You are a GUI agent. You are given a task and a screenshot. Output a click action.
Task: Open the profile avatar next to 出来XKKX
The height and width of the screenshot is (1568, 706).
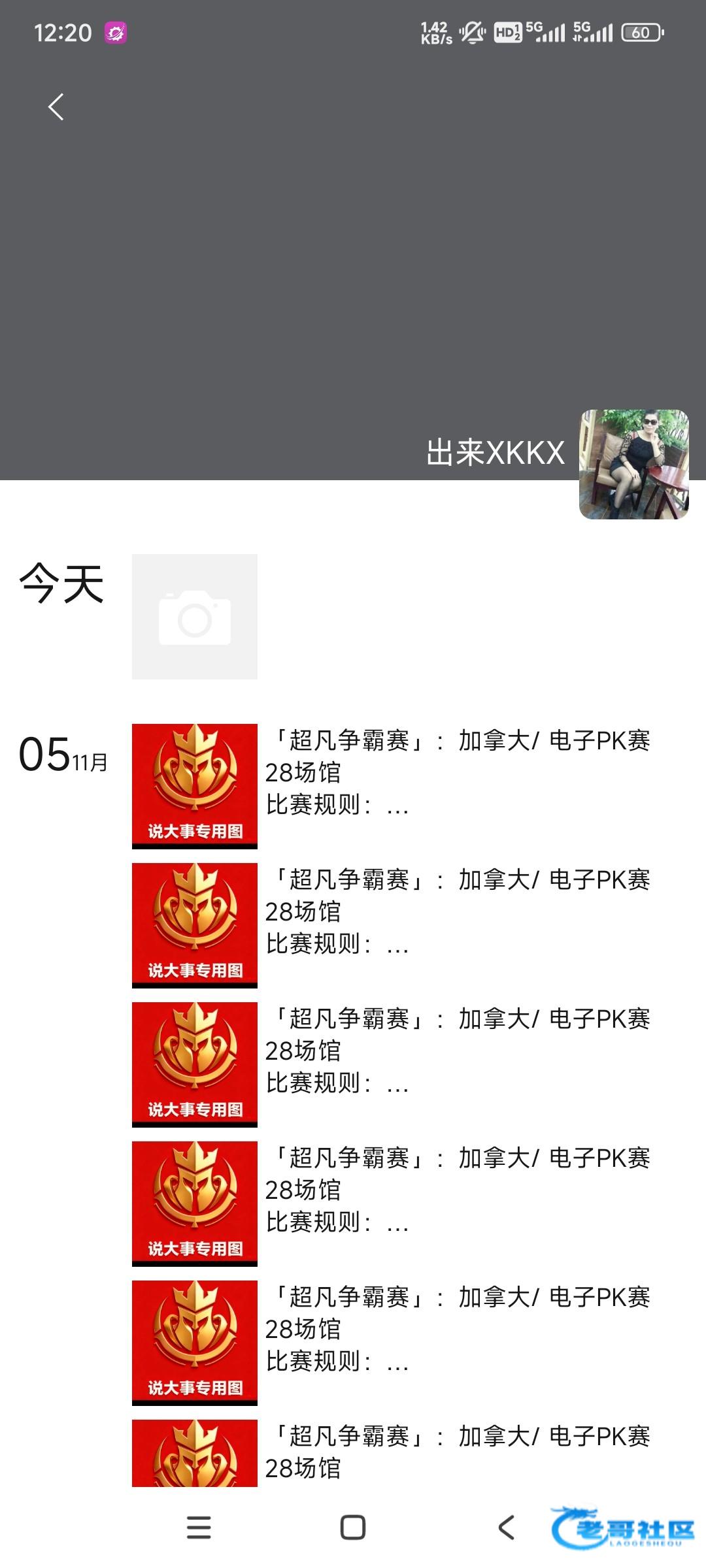(633, 465)
